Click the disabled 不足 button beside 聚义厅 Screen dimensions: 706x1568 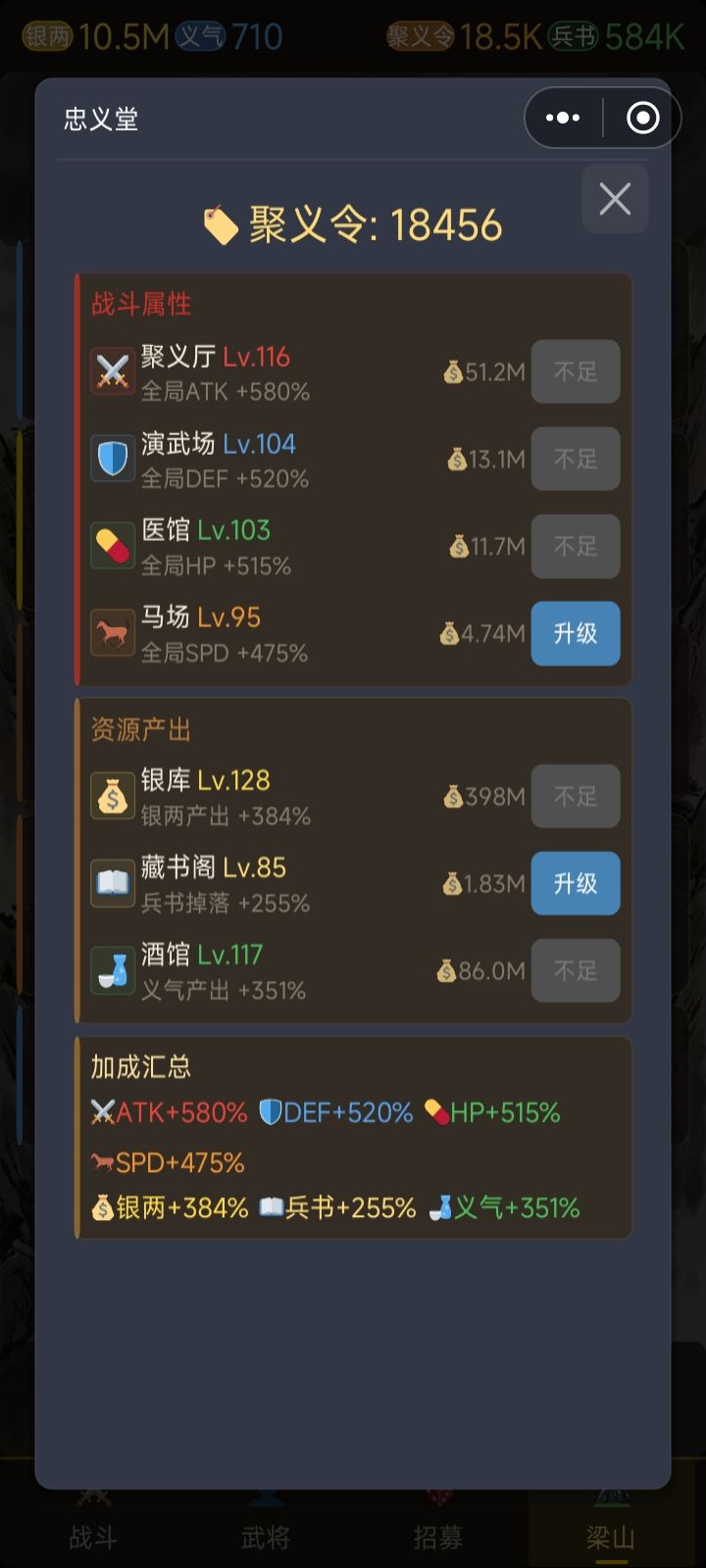click(575, 370)
